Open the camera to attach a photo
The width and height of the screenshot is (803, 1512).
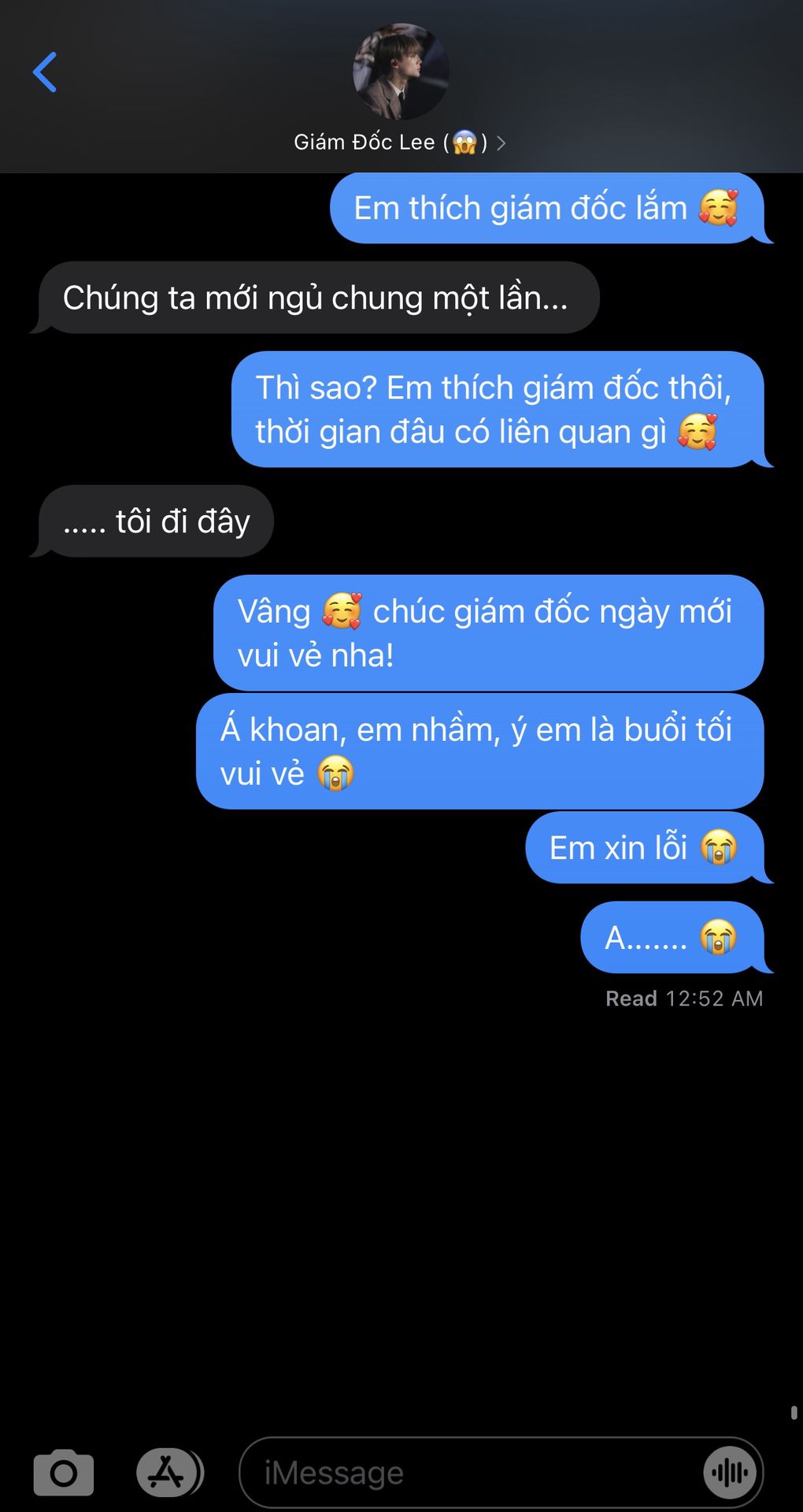(64, 1473)
